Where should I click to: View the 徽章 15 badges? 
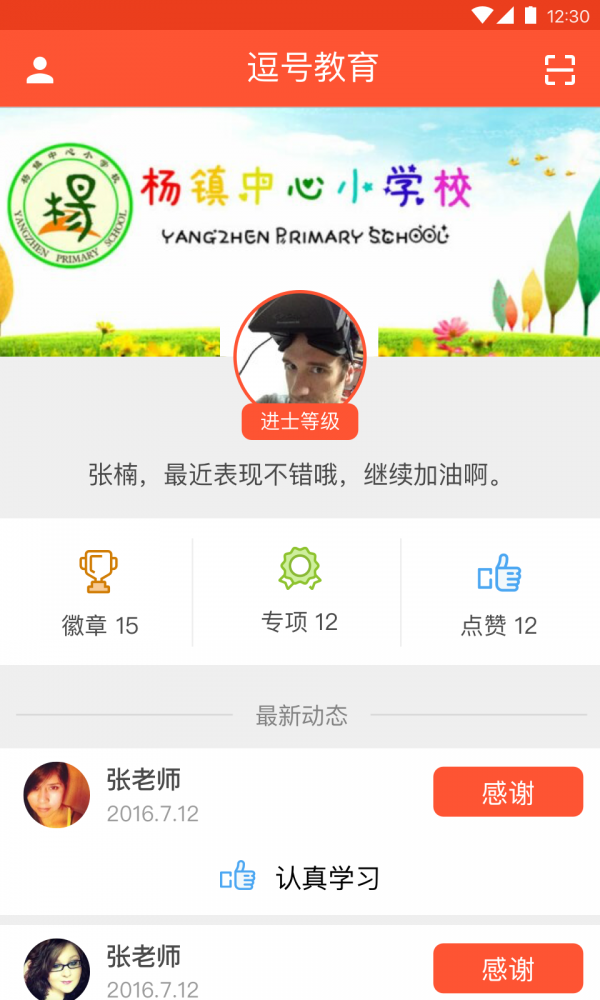99,593
